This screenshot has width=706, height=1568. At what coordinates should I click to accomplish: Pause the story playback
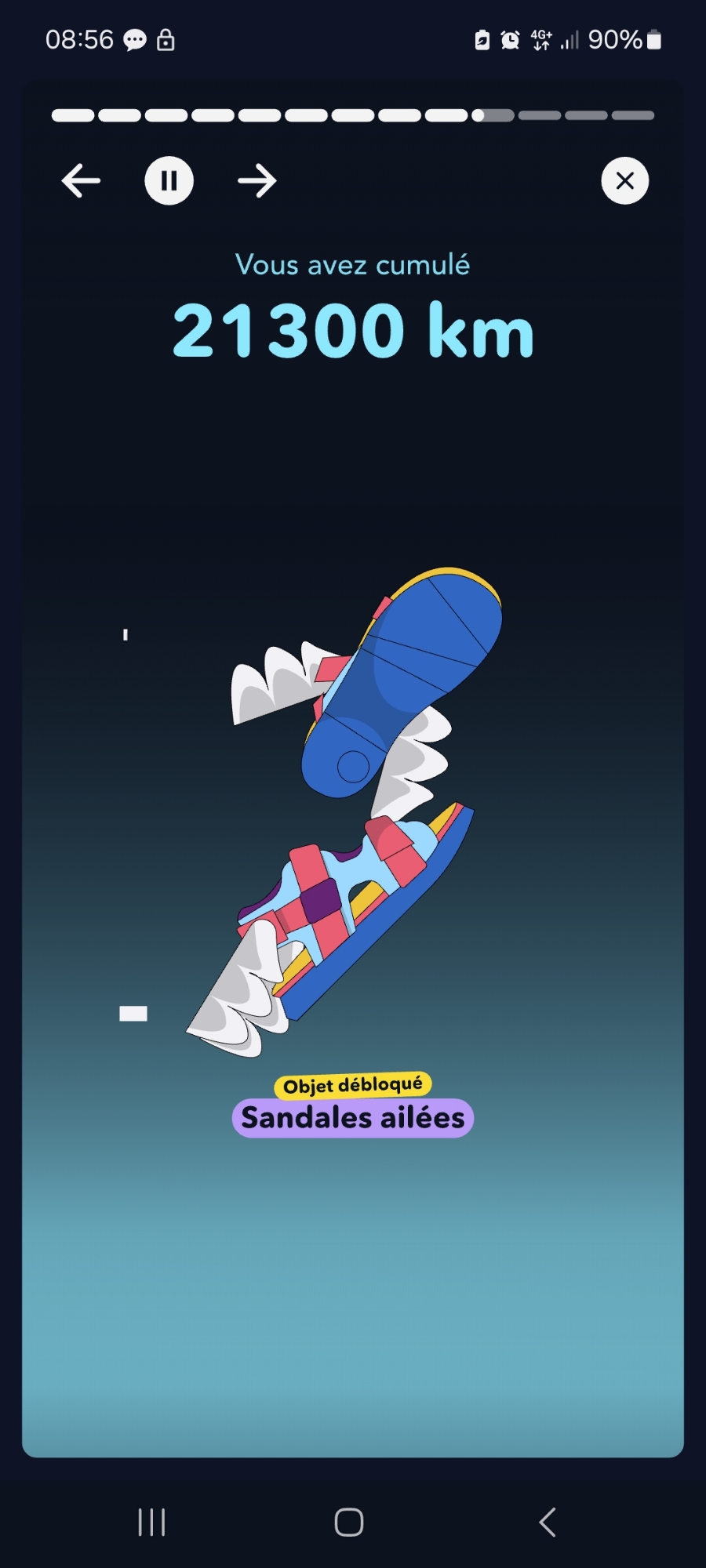click(x=169, y=181)
